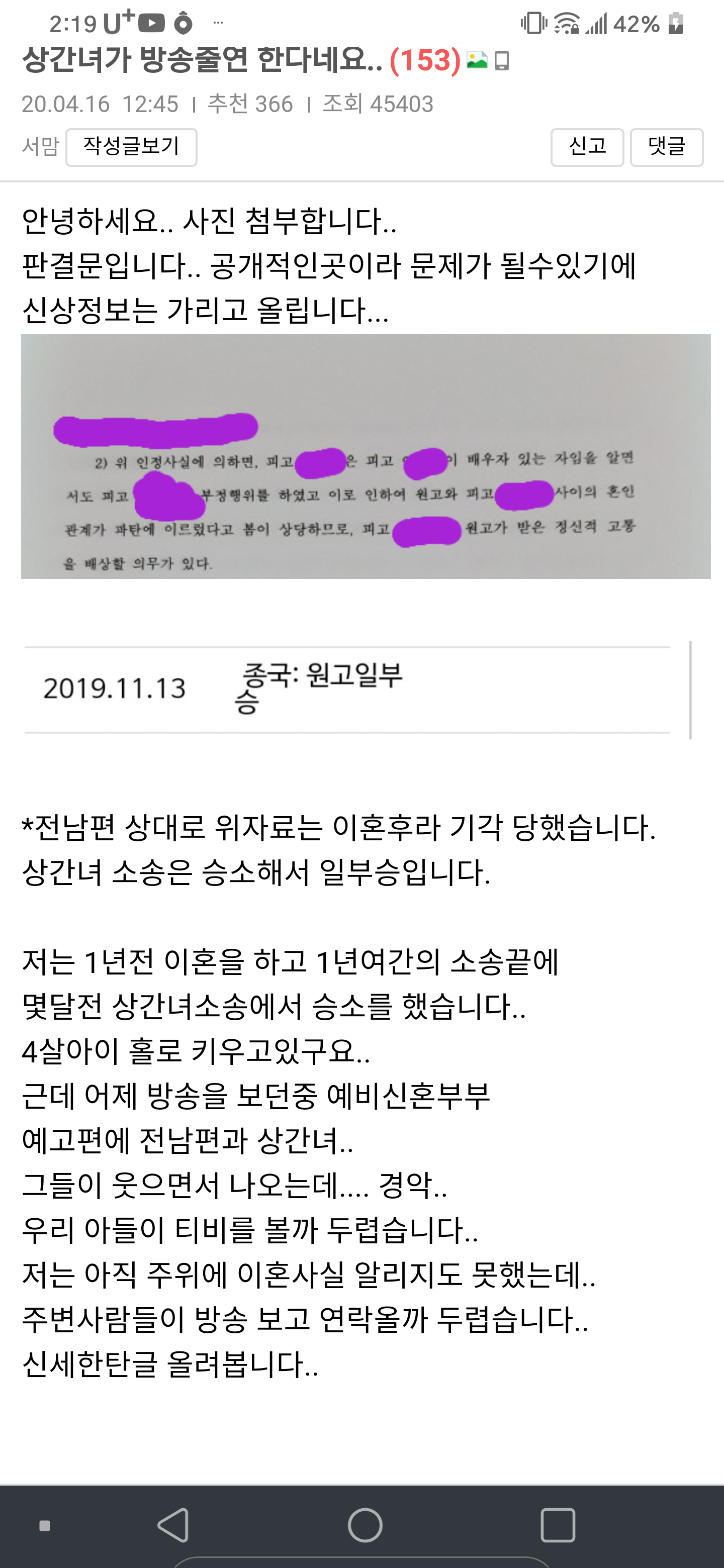Open comments with the 댓글 button

point(667,147)
